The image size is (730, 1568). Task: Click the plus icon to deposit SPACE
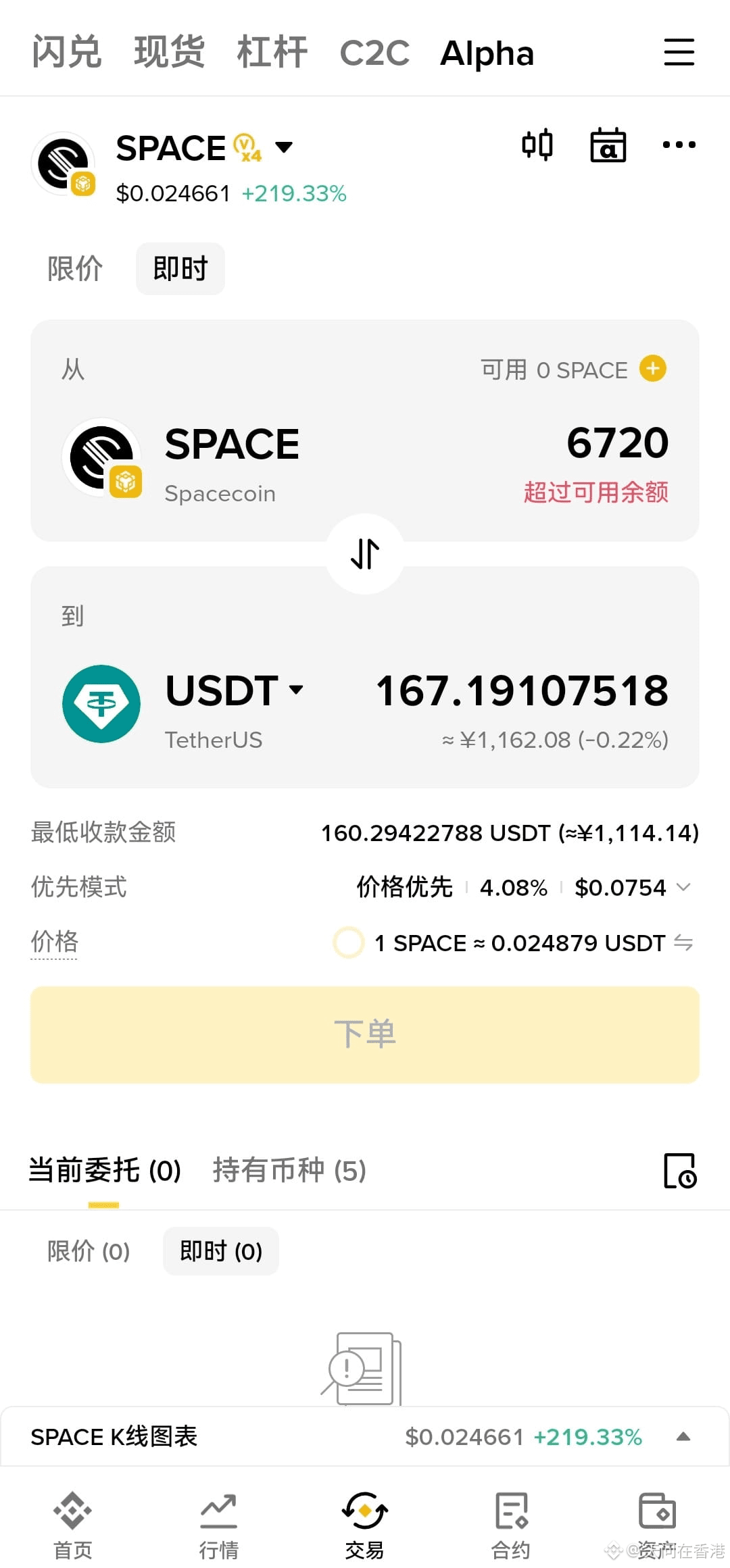(x=652, y=369)
